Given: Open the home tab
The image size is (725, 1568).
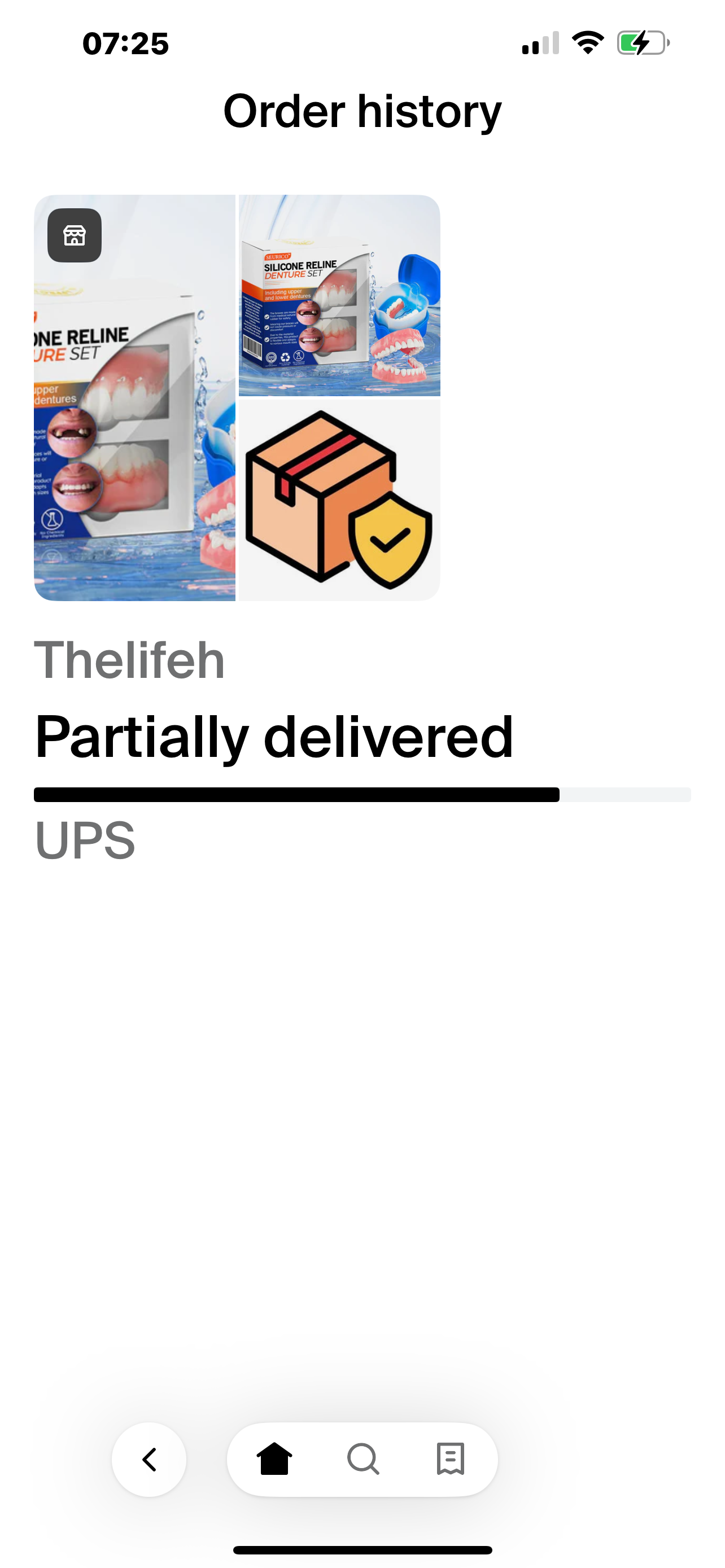Looking at the screenshot, I should pyautogui.click(x=274, y=1459).
